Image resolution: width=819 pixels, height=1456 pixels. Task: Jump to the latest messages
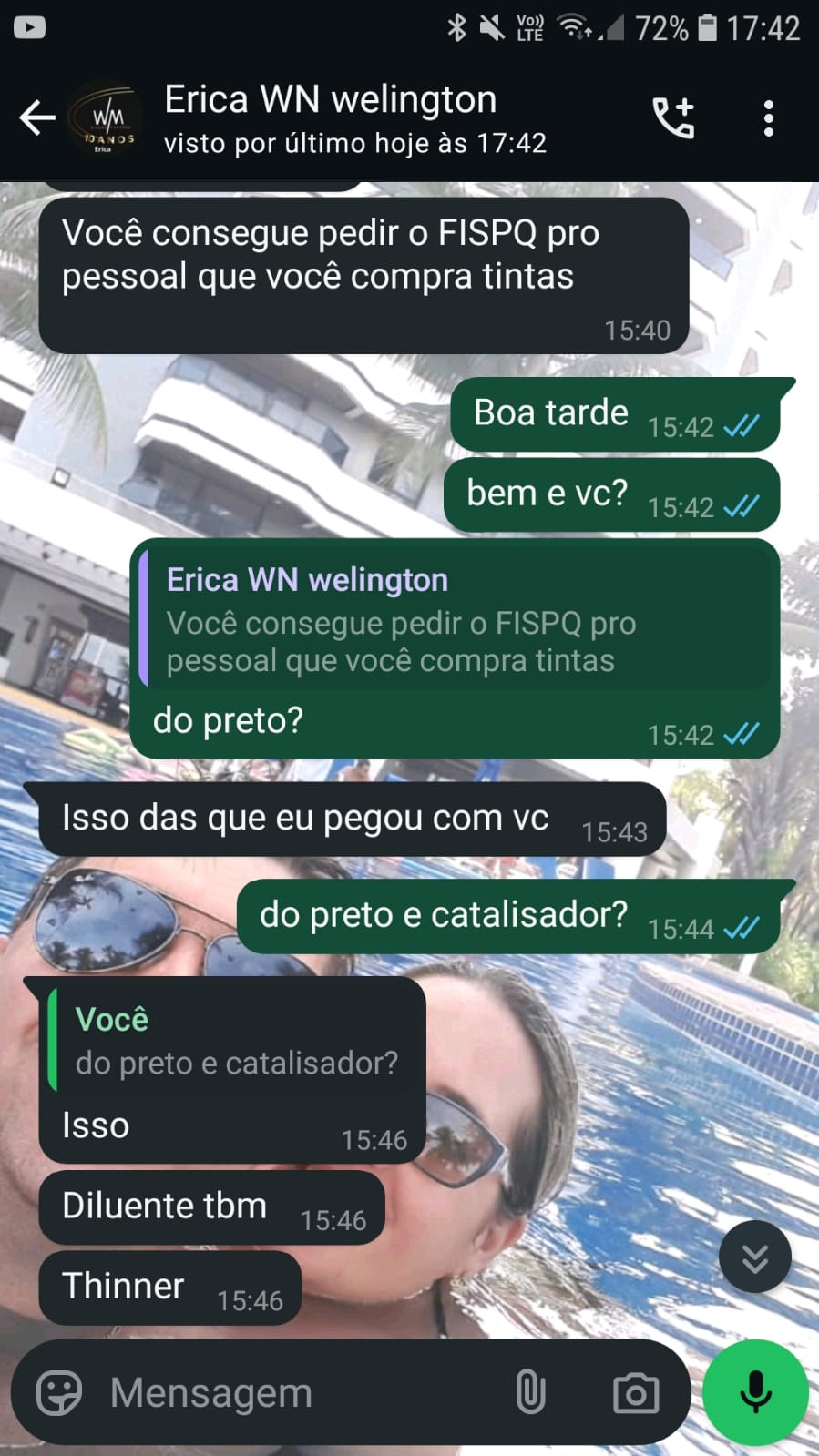[x=754, y=1257]
